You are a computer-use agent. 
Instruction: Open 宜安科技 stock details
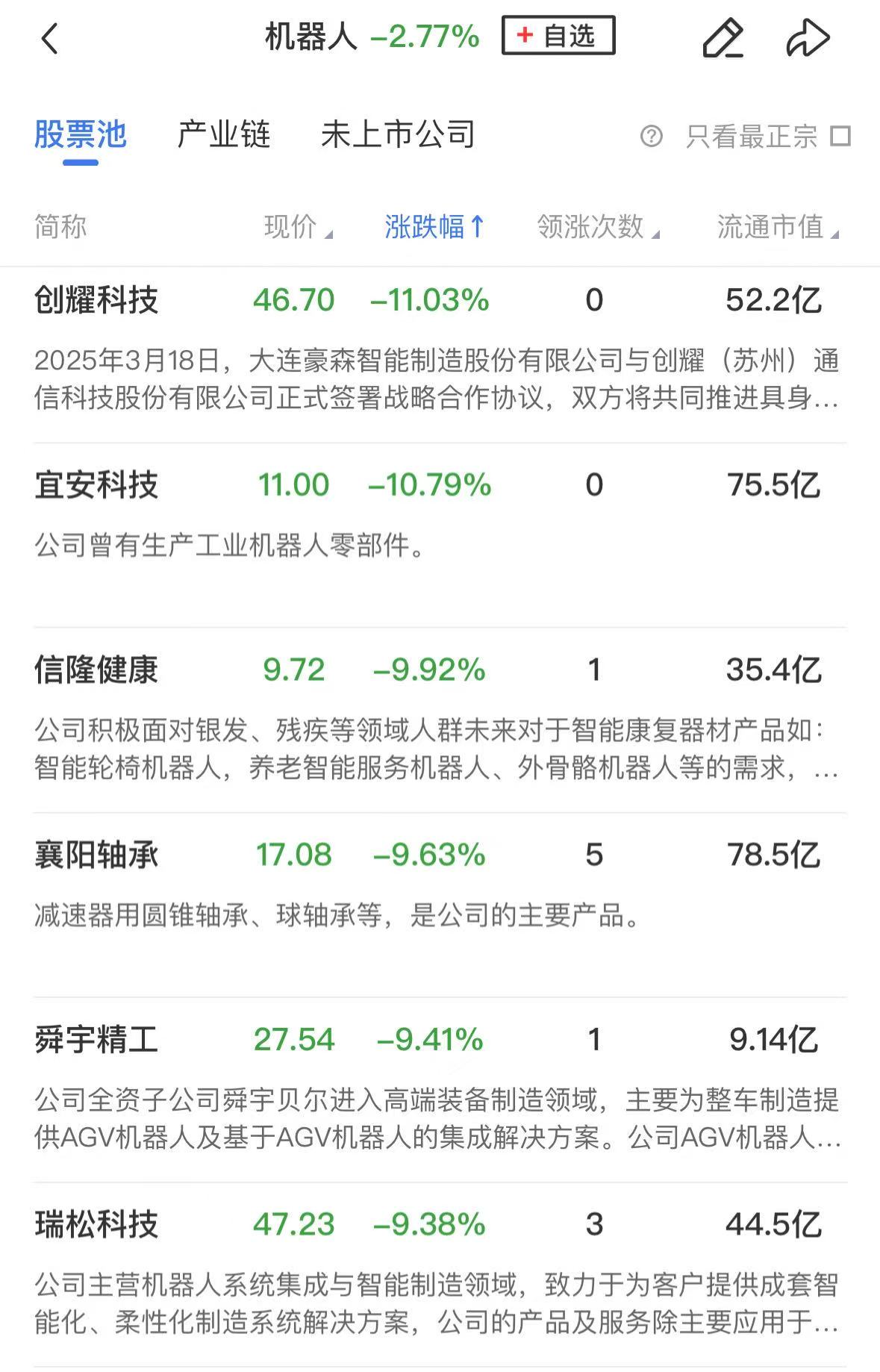tap(96, 485)
